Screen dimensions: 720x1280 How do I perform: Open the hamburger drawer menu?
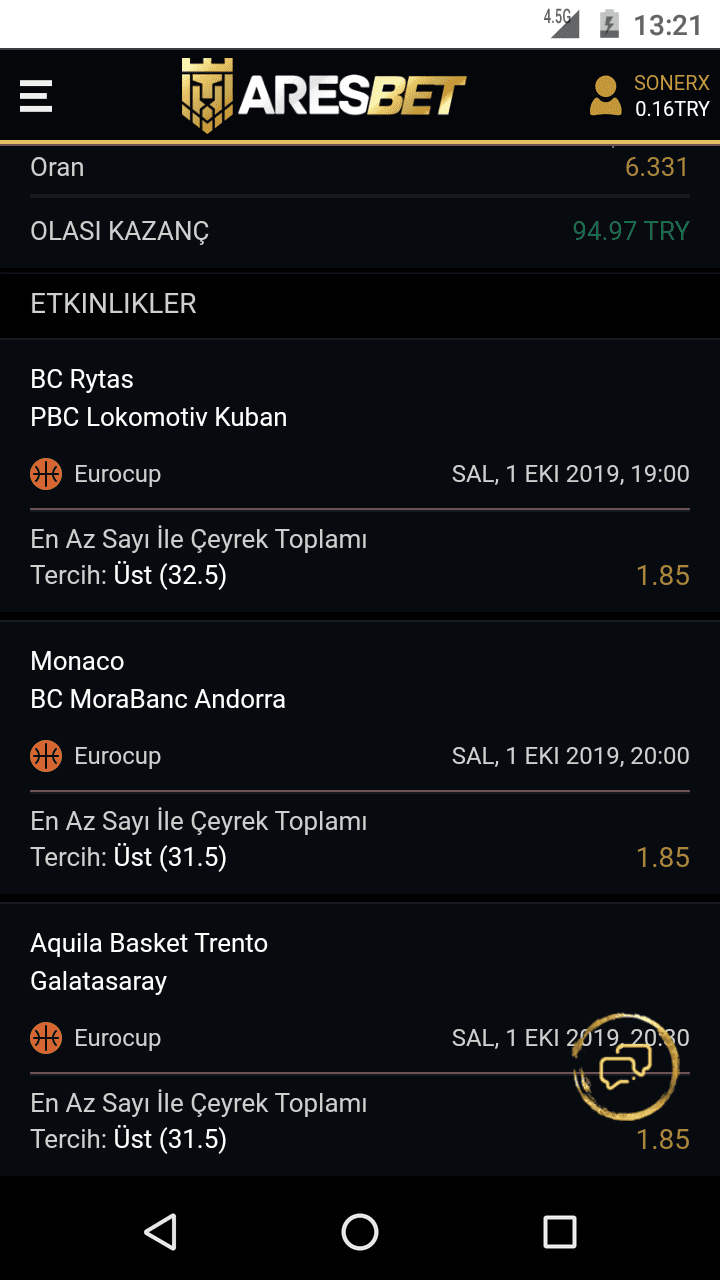coord(36,97)
